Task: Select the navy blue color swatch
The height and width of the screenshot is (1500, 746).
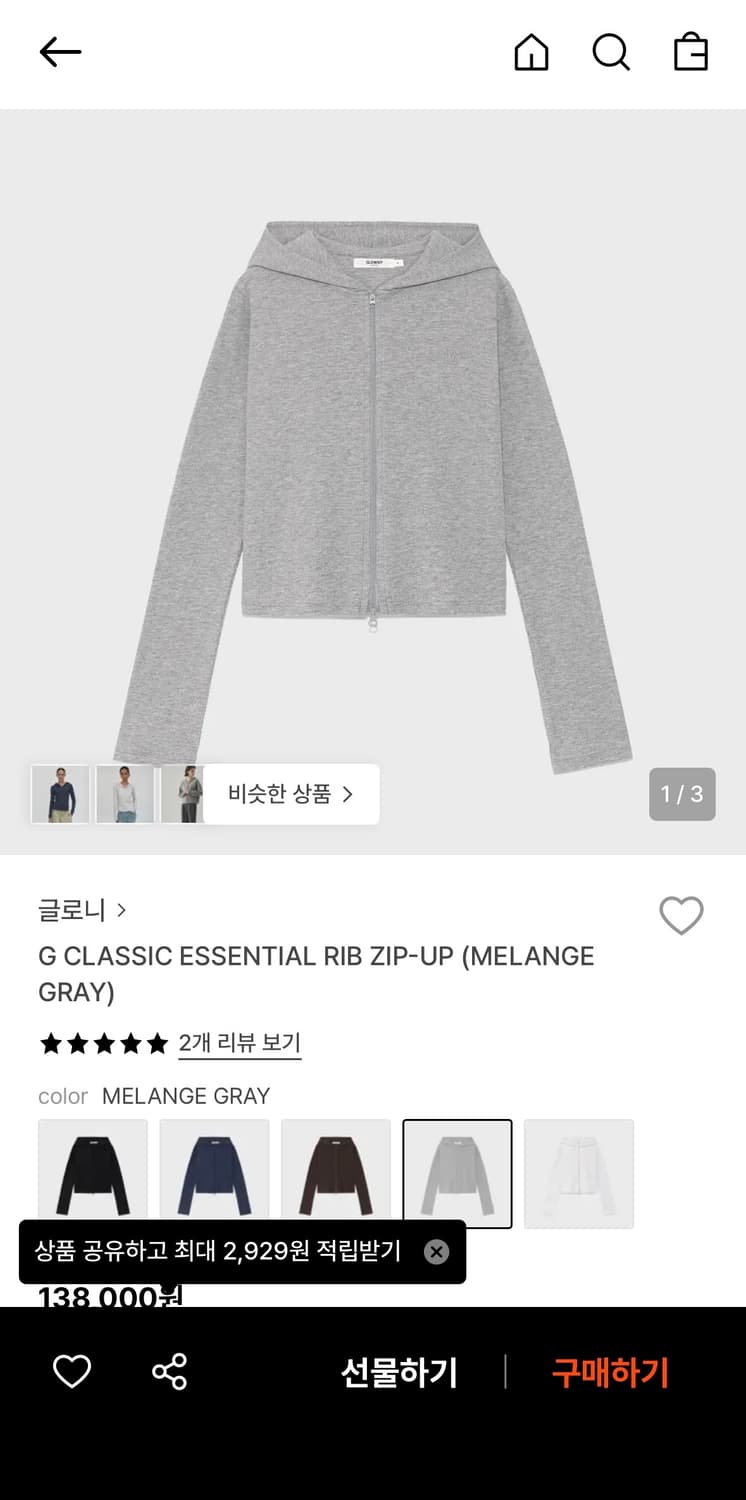Action: tap(214, 1173)
